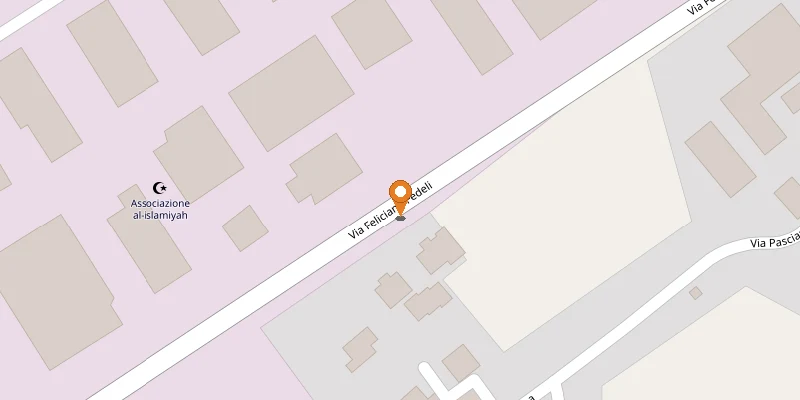Select the Associazione al-islamiyah place marker
Viewport: 800px width, 400px height.
pyautogui.click(x=159, y=188)
